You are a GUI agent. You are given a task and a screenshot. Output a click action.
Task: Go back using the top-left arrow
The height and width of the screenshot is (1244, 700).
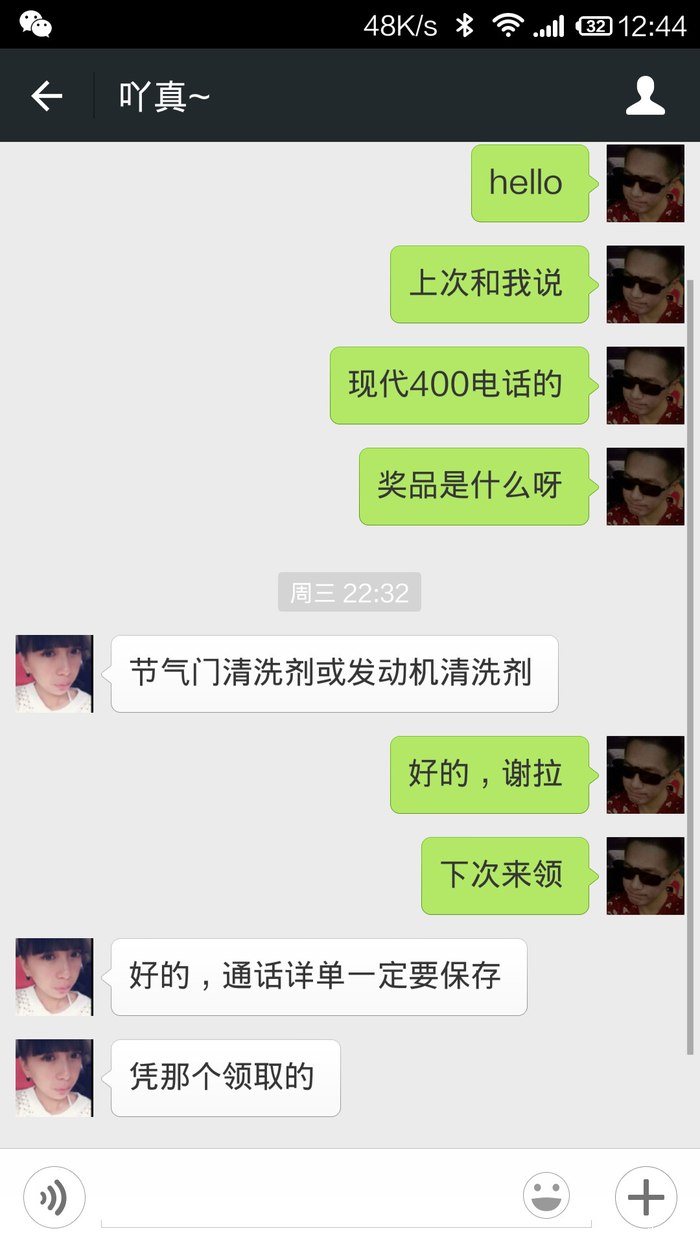46,96
